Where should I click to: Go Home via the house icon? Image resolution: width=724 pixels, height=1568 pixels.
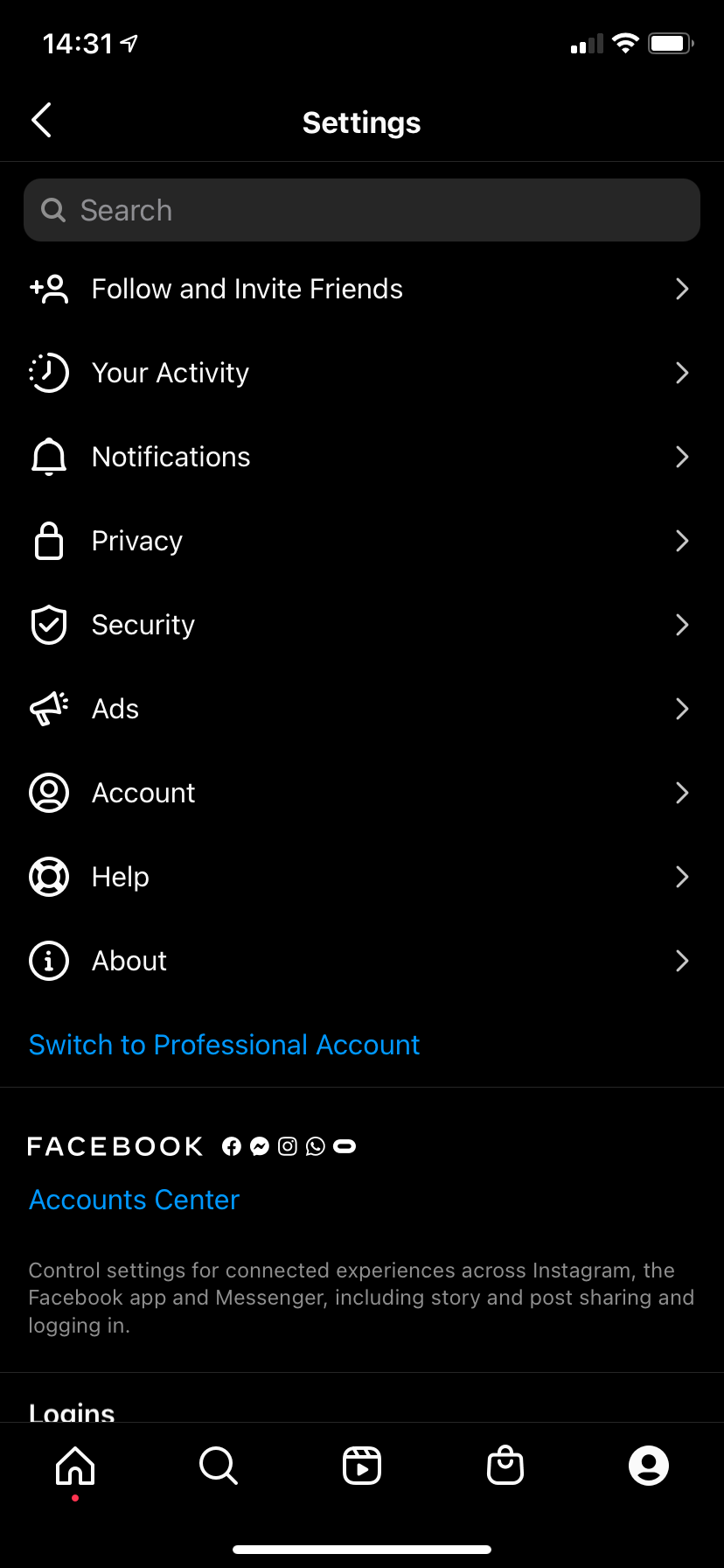coord(75,1466)
